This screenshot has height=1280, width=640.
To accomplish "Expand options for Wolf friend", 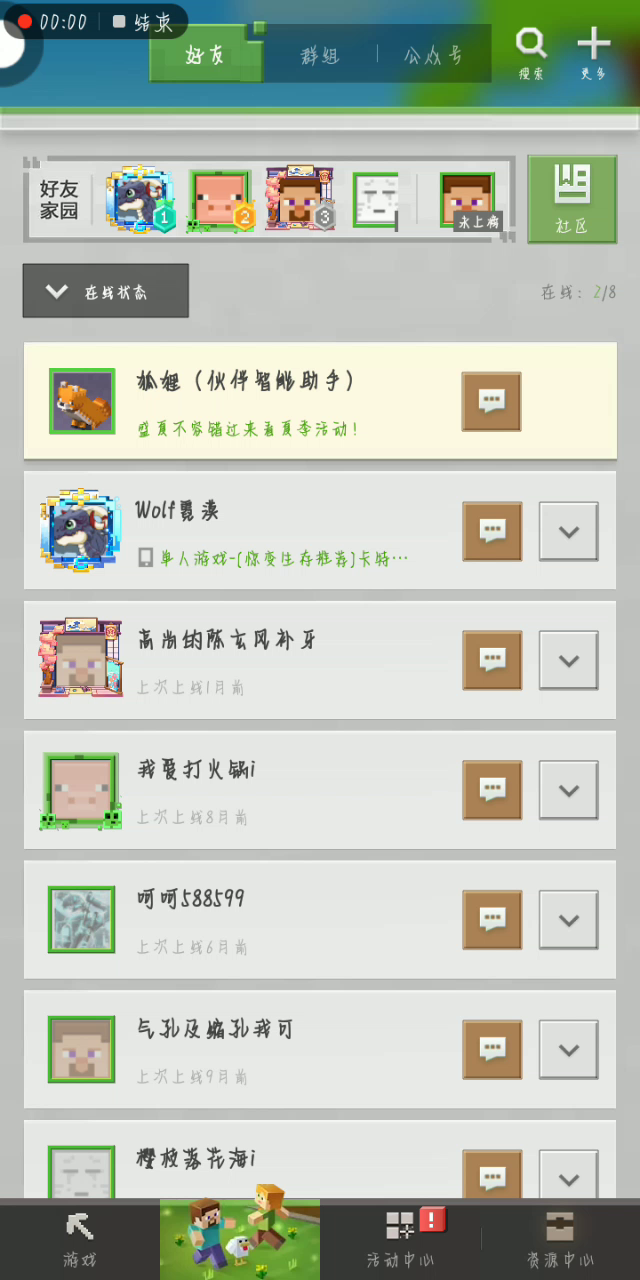I will pyautogui.click(x=569, y=531).
